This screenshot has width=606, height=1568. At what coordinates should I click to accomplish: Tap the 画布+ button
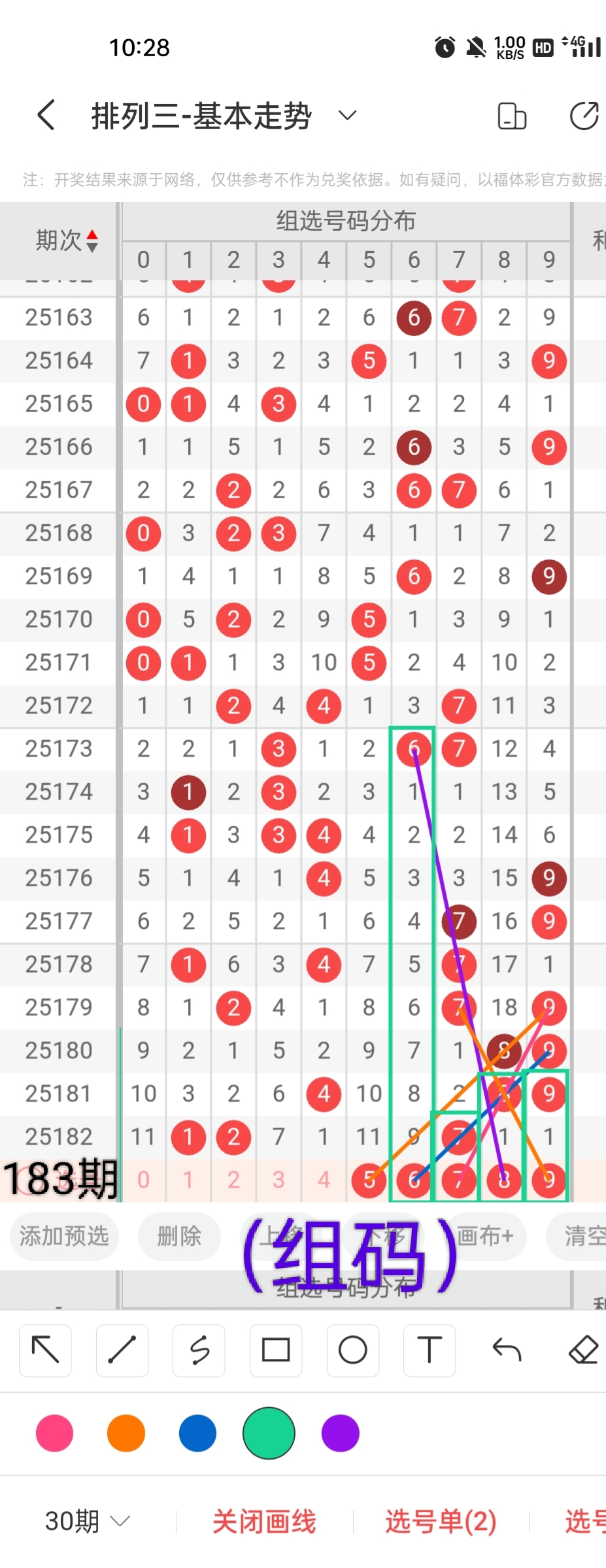click(485, 1236)
